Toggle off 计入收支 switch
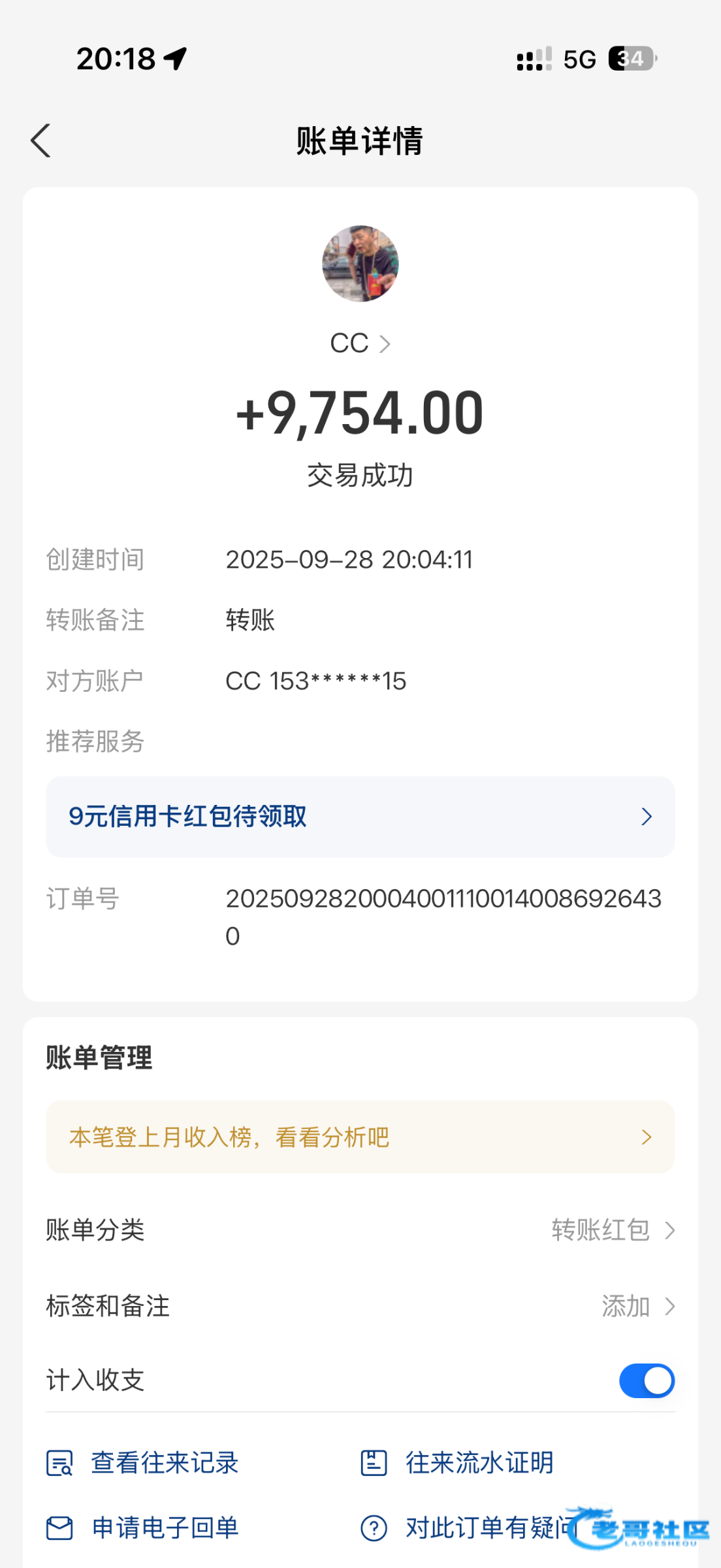The image size is (721, 1568). (646, 1380)
